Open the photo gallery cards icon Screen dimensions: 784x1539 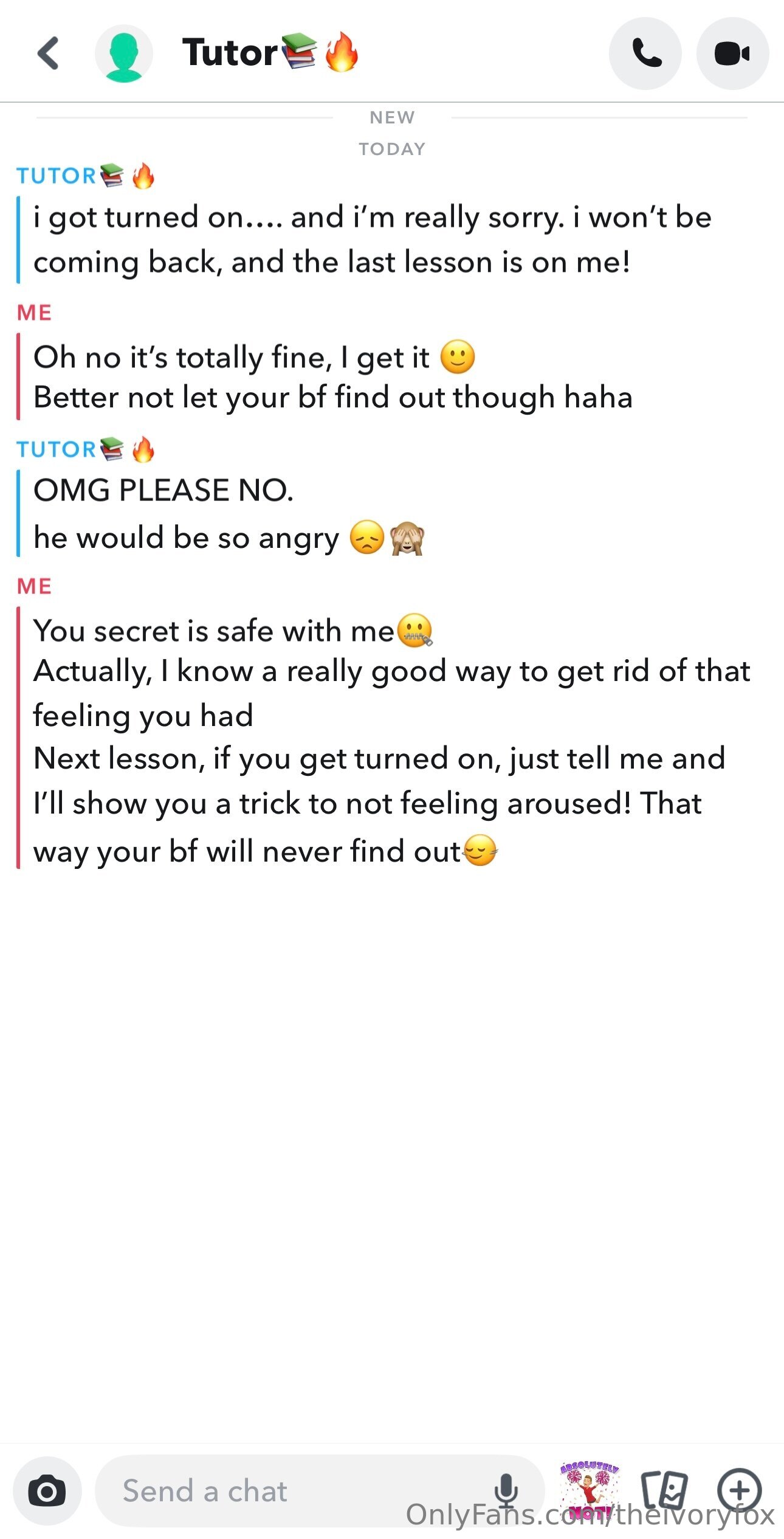665,1491
